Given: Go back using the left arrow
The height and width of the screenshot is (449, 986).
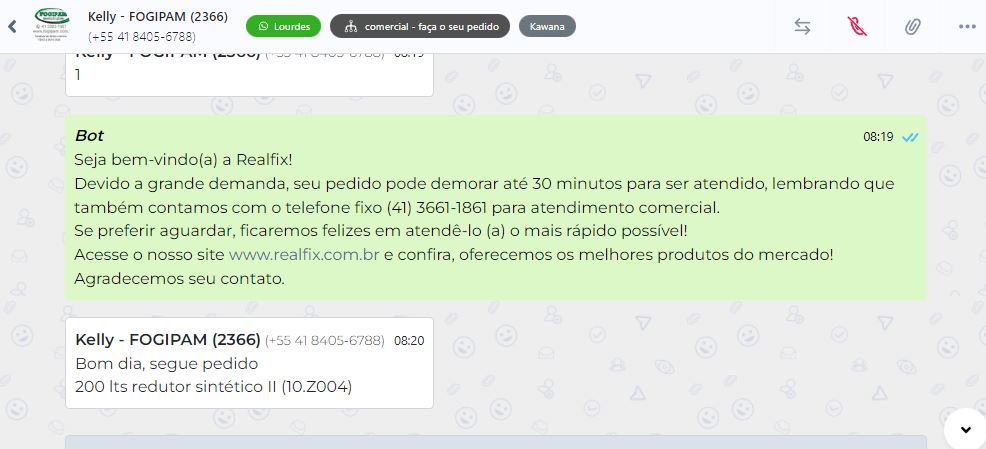Looking at the screenshot, I should [x=12, y=26].
